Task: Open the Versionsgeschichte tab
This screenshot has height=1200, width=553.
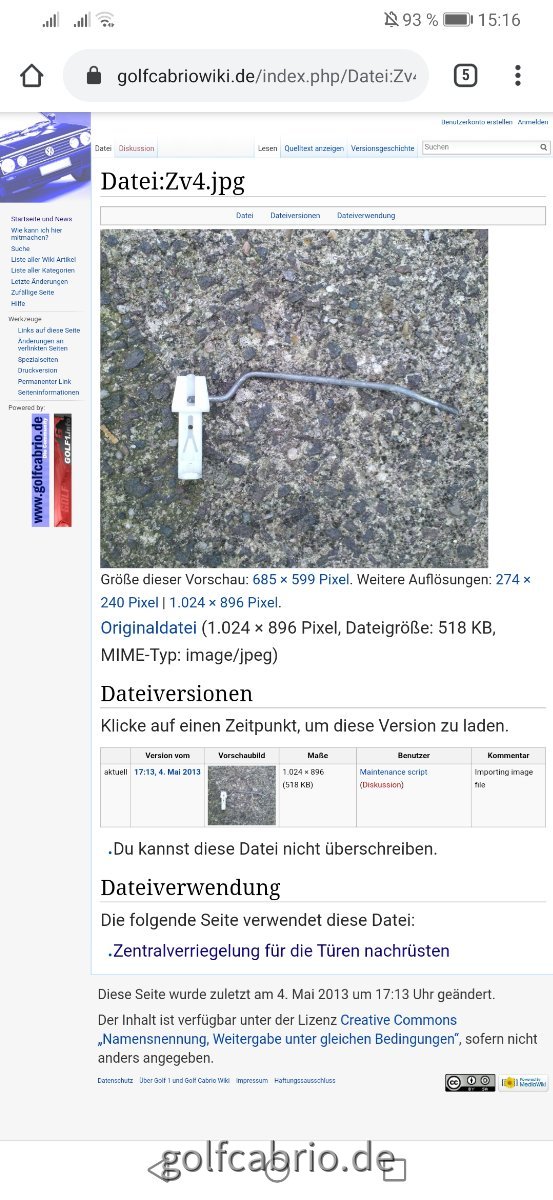Action: pos(382,148)
